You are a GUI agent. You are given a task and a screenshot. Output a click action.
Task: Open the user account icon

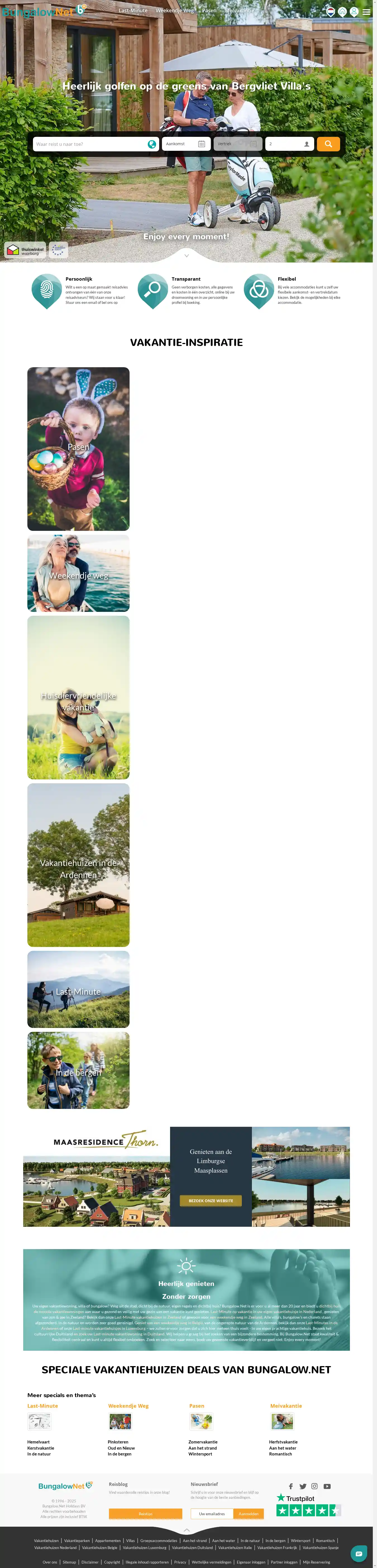point(354,11)
